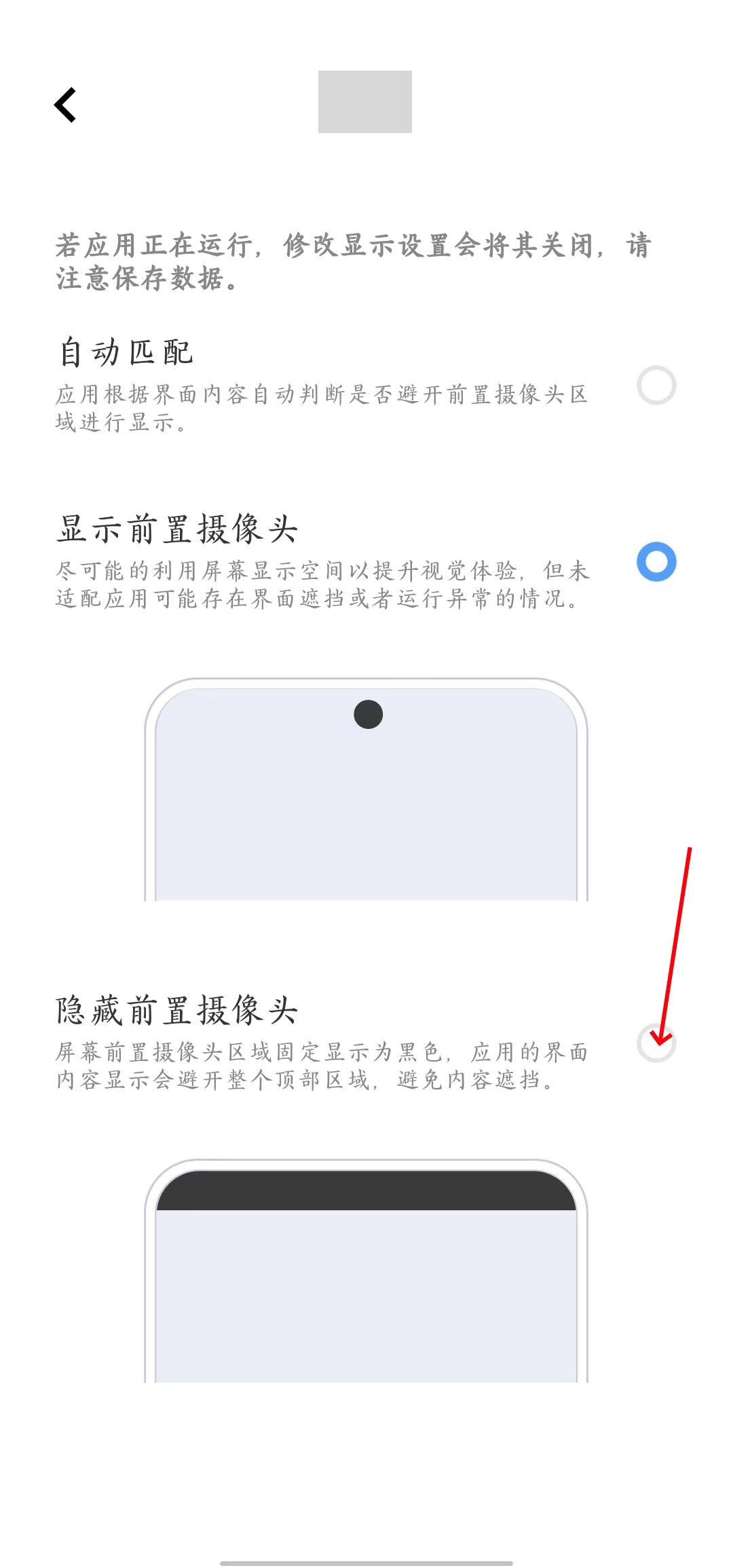Screen dimensions: 733x1568
Task: Select the 自动匹配 radio option
Action: click(656, 386)
